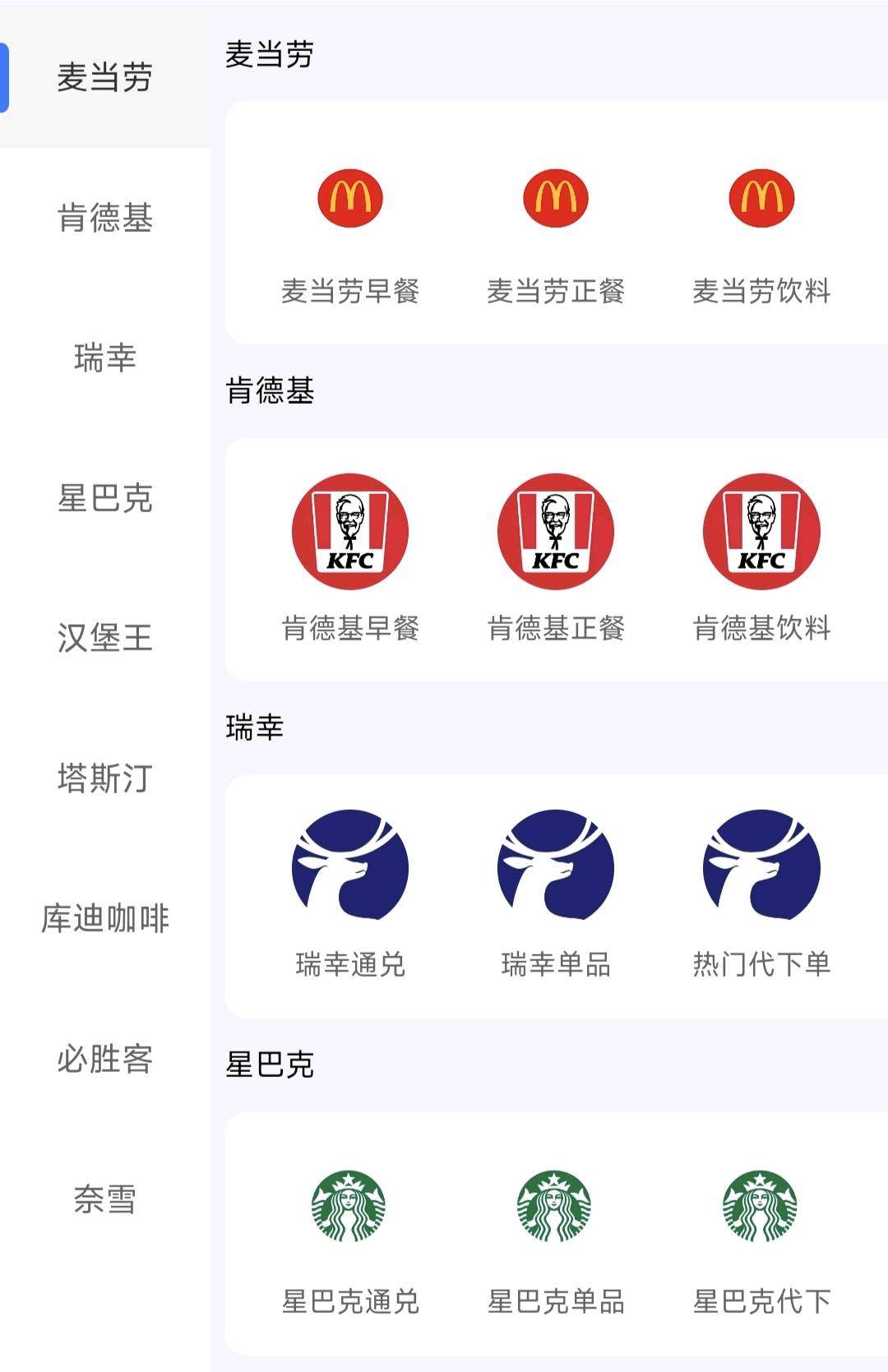The height and width of the screenshot is (1372, 888).
Task: Open the 必胜客 category
Action: click(x=105, y=1059)
